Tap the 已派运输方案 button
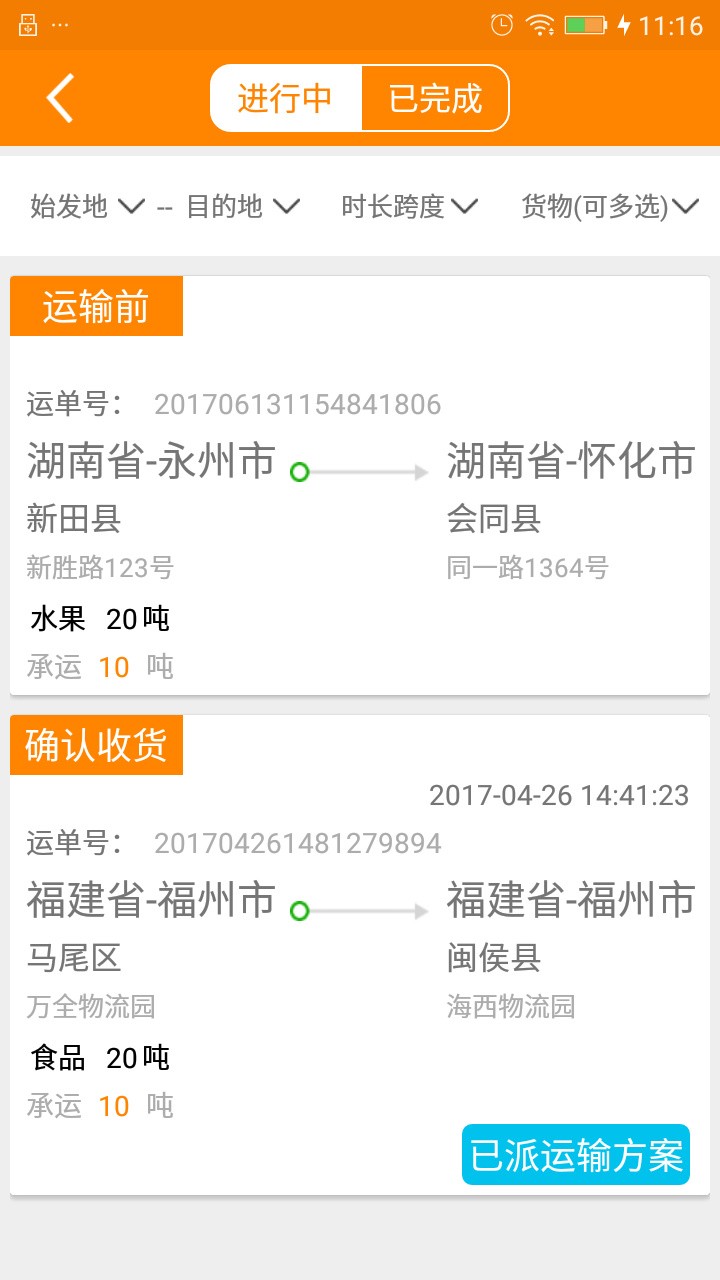 click(x=574, y=1154)
